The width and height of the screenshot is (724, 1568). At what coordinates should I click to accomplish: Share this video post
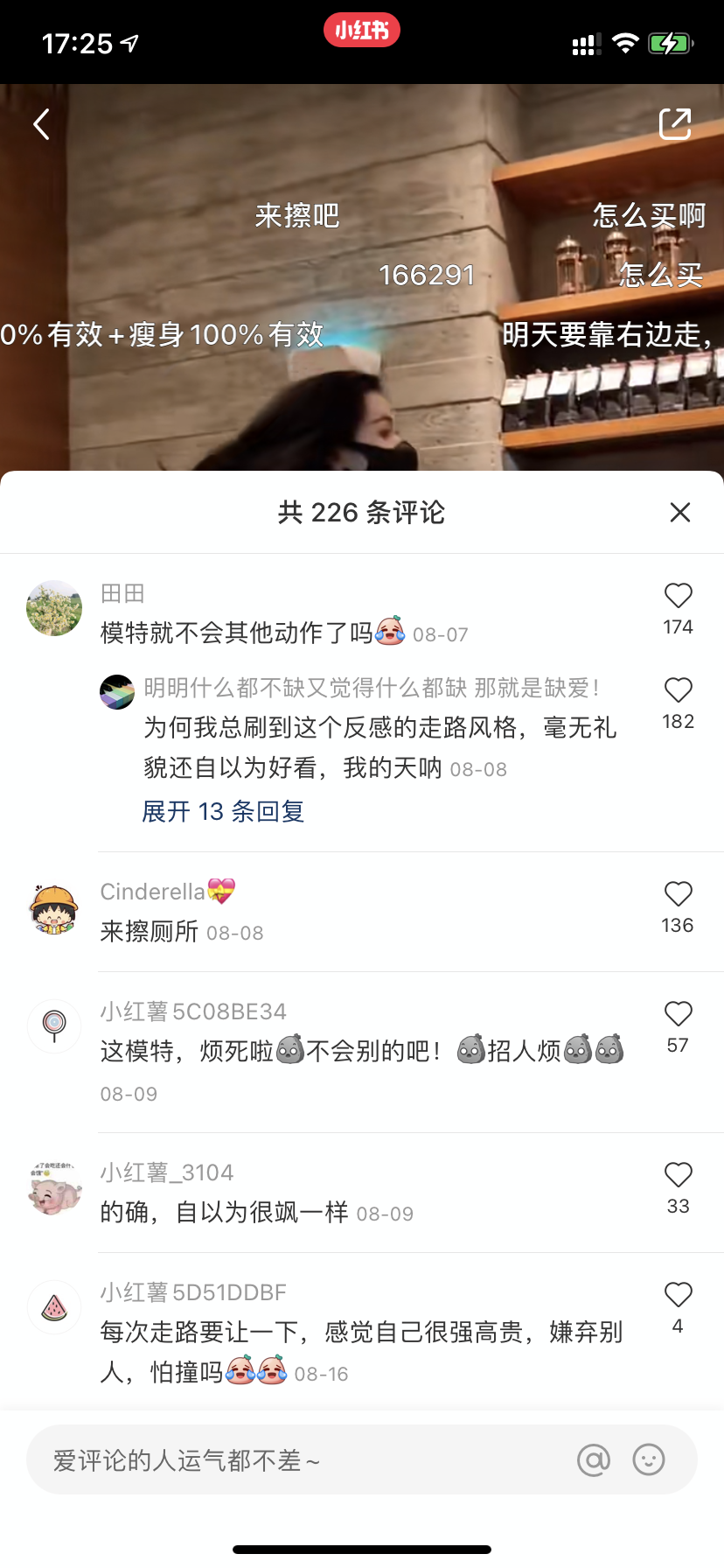pyautogui.click(x=675, y=124)
